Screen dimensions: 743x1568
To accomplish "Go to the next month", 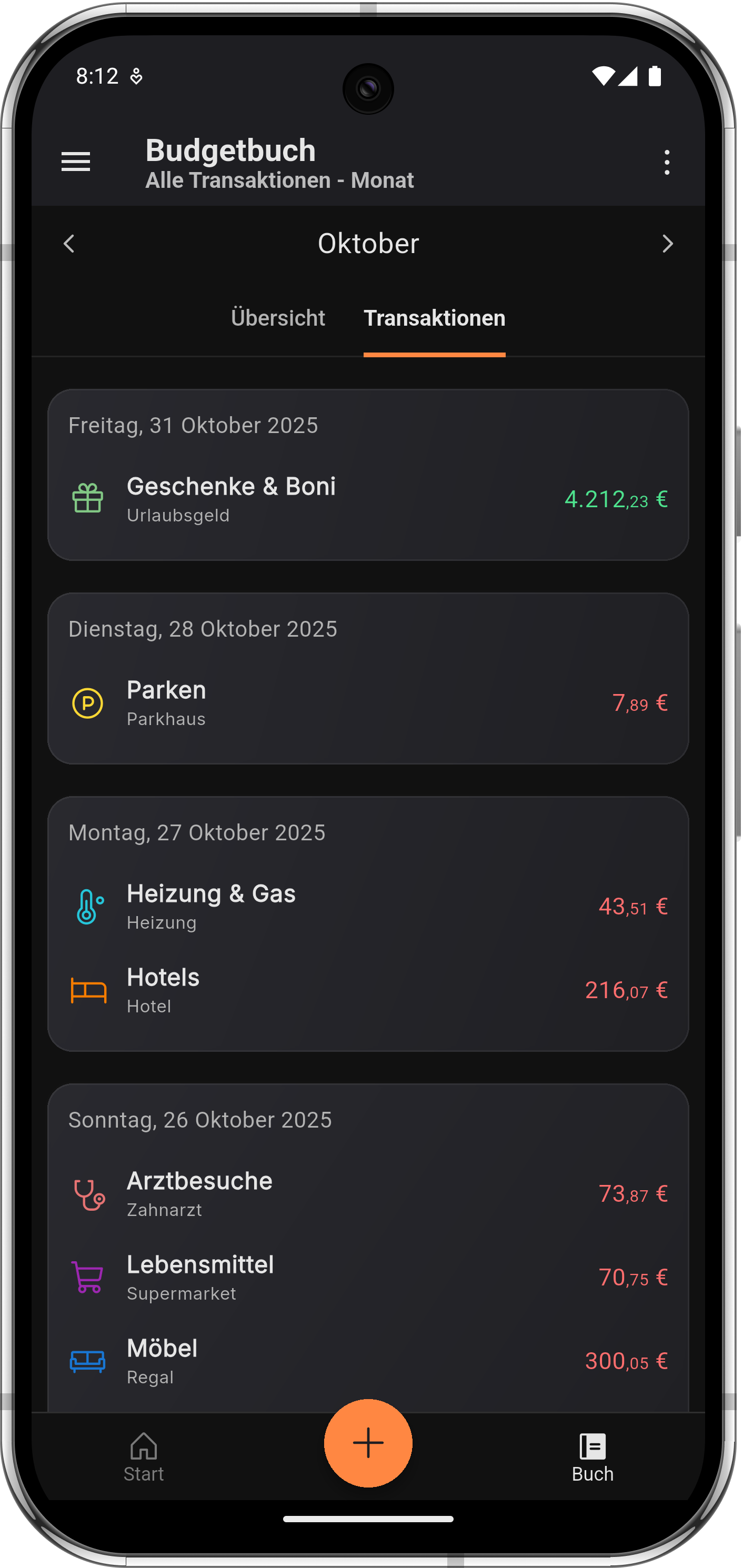I will point(667,244).
